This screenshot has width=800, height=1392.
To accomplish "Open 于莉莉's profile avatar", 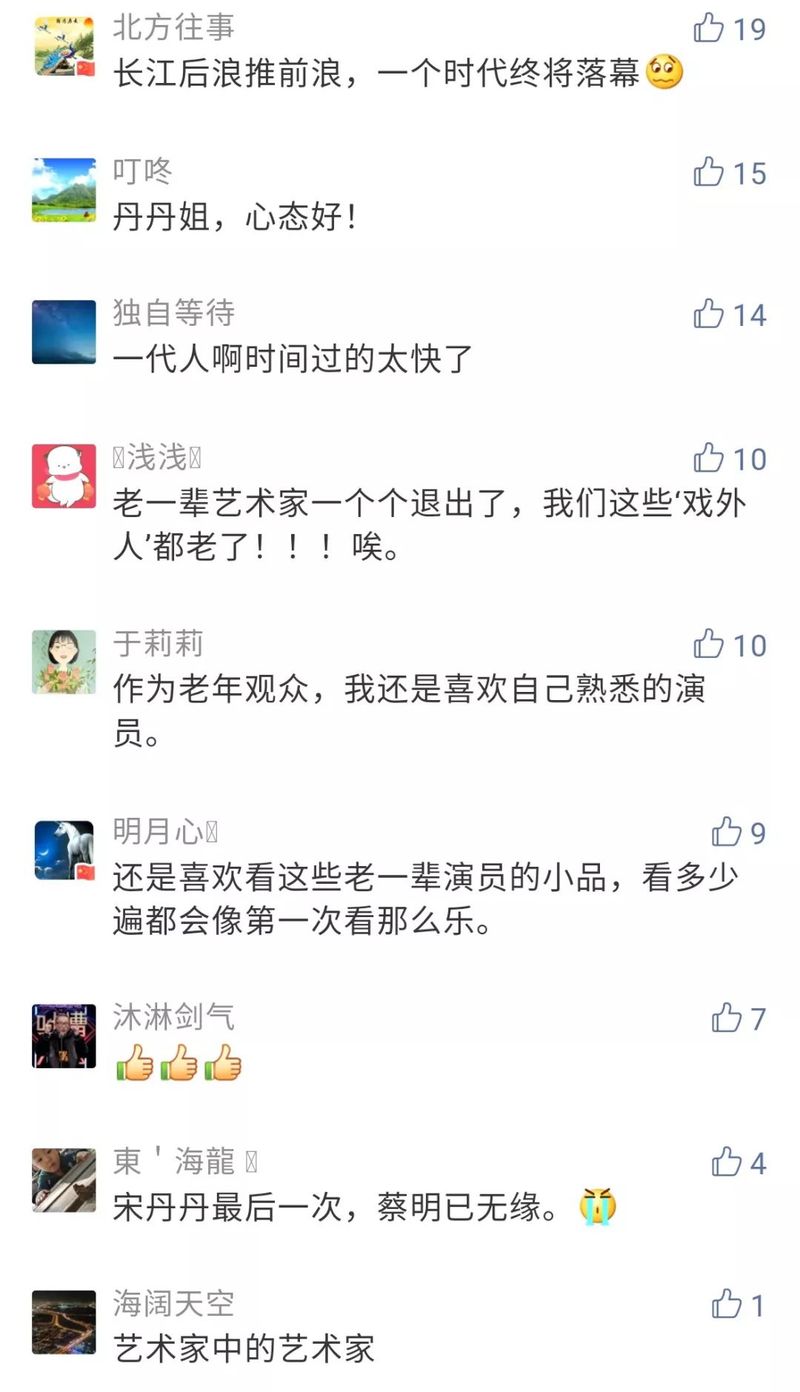I will click(x=64, y=662).
